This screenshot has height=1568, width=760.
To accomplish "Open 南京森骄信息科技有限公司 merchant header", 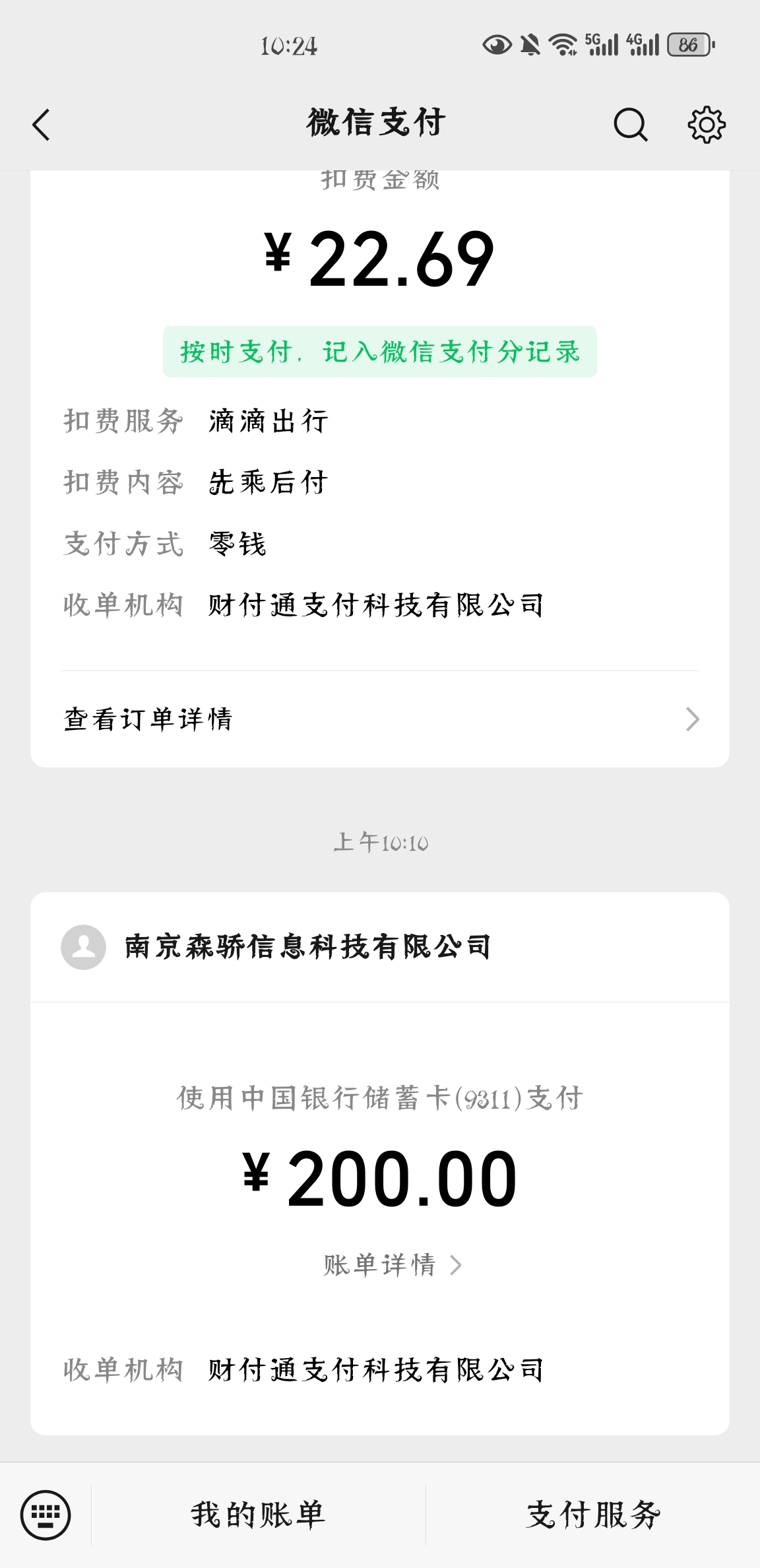I will point(380,947).
